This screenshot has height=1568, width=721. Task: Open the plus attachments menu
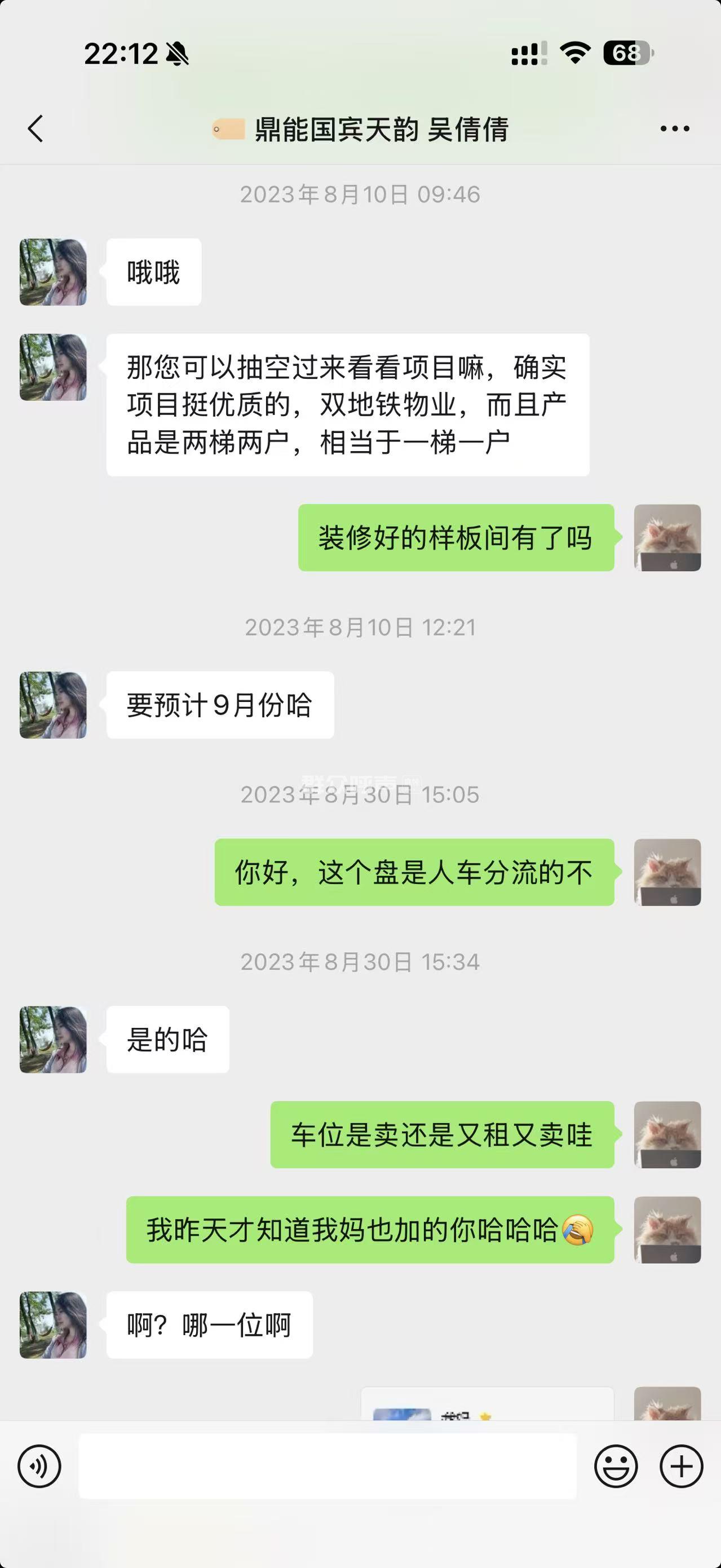(682, 1467)
